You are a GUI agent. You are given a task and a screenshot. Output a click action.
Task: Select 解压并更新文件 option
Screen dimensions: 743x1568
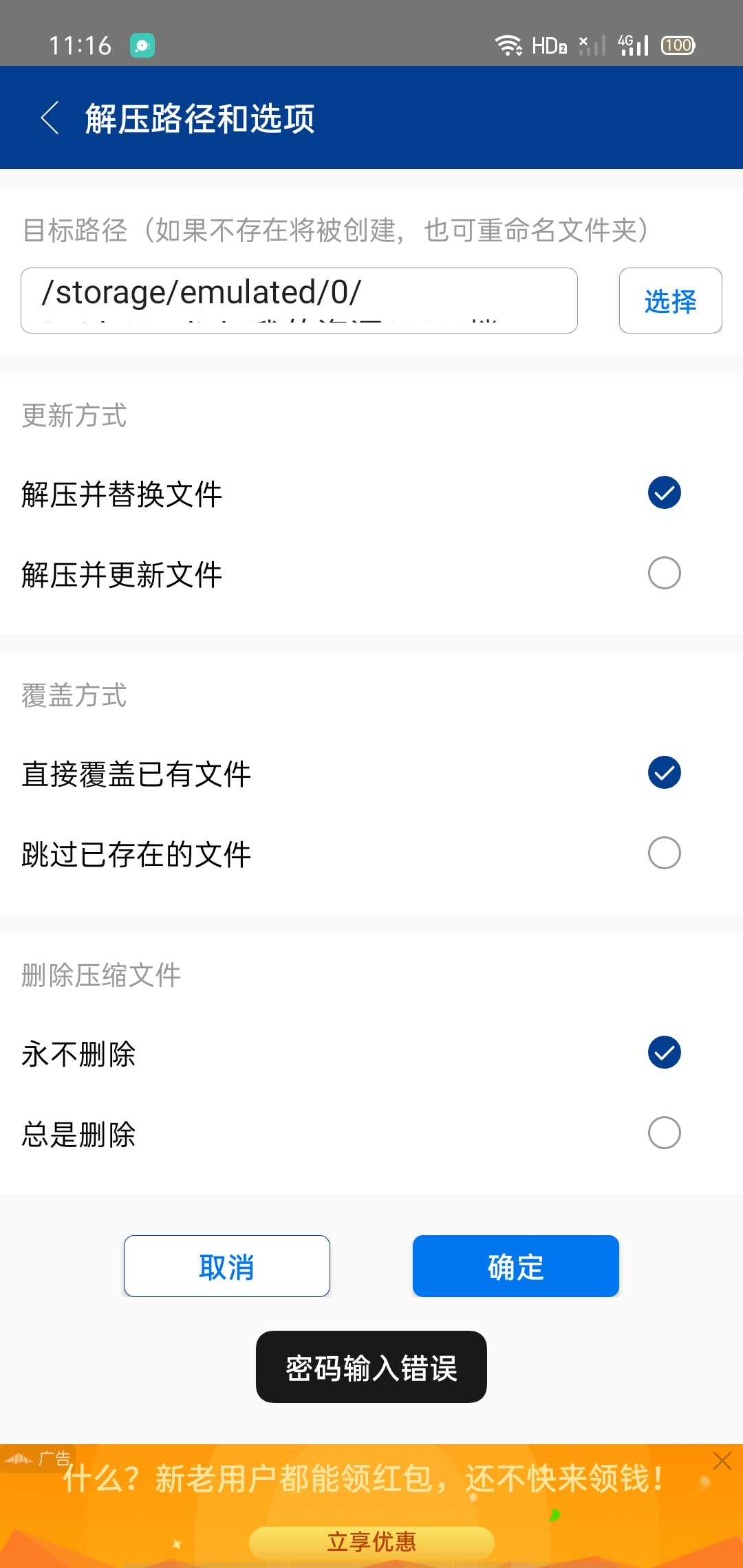[x=664, y=573]
